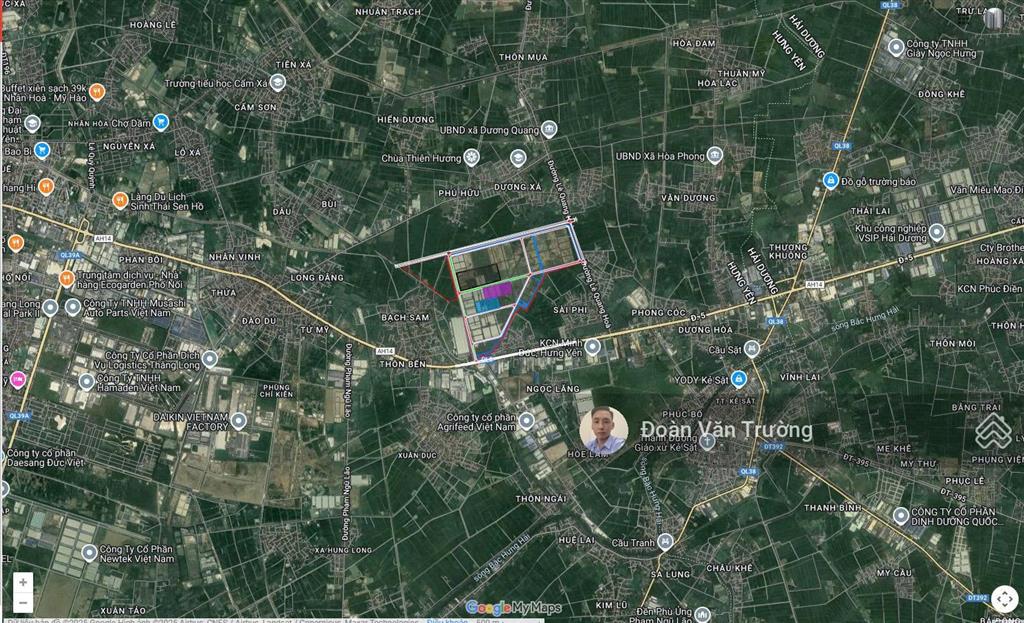Zoom out of the map

coord(23,603)
